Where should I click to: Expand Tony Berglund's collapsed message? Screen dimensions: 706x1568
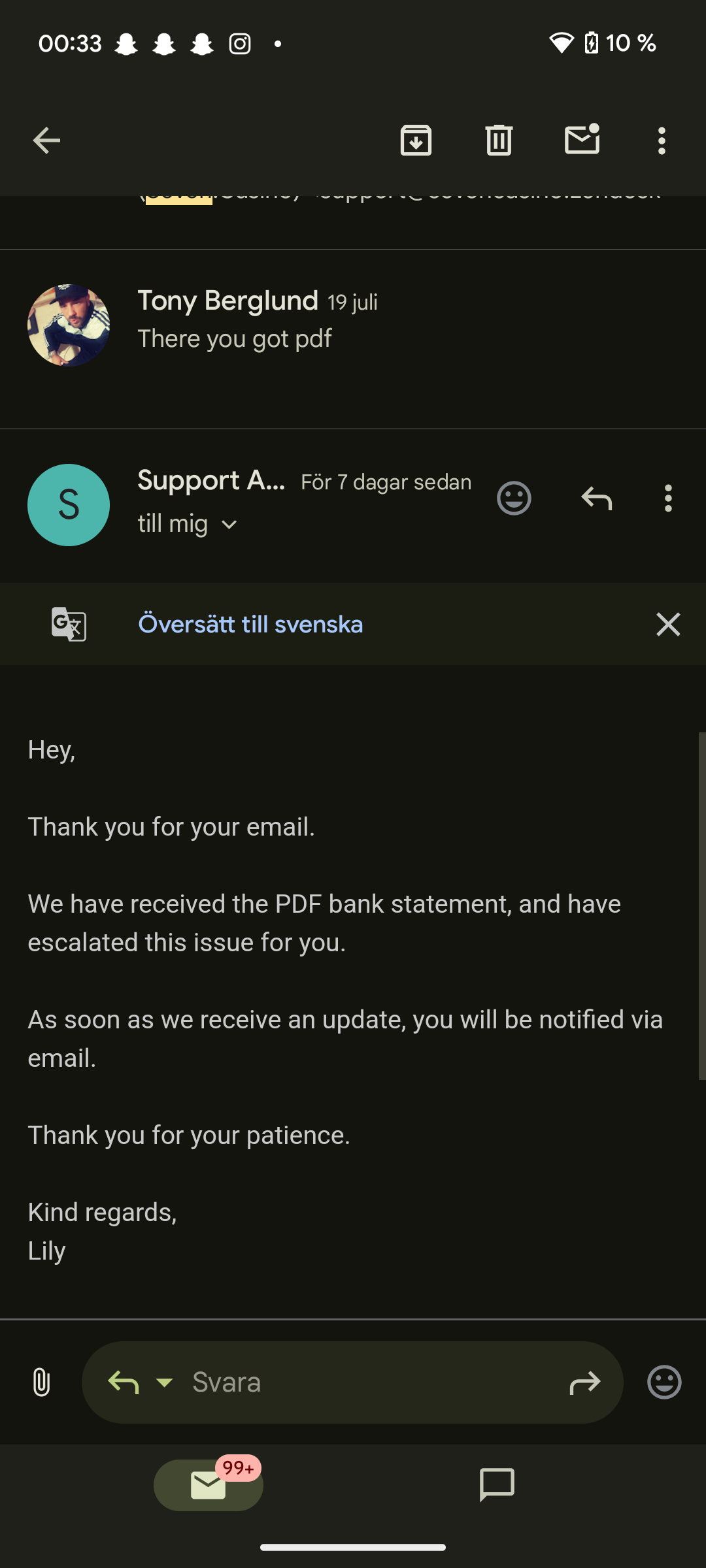[x=353, y=320]
